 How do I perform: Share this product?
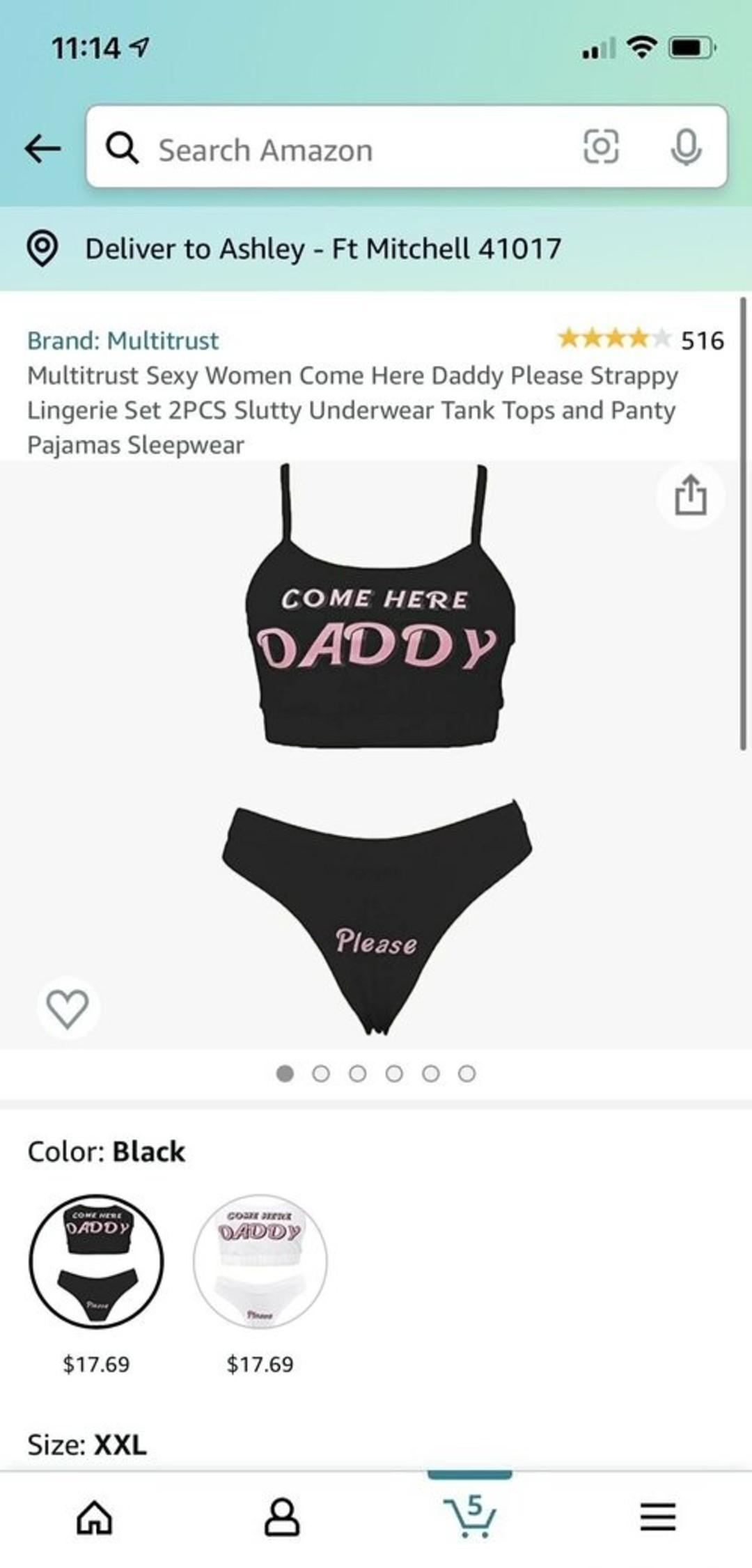point(690,495)
